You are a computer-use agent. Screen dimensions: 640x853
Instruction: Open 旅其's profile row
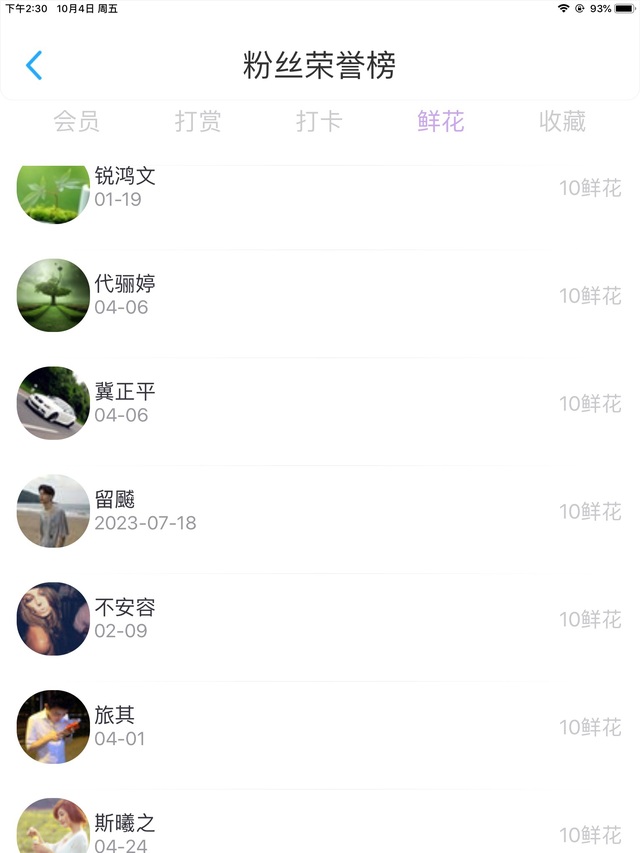coord(320,728)
